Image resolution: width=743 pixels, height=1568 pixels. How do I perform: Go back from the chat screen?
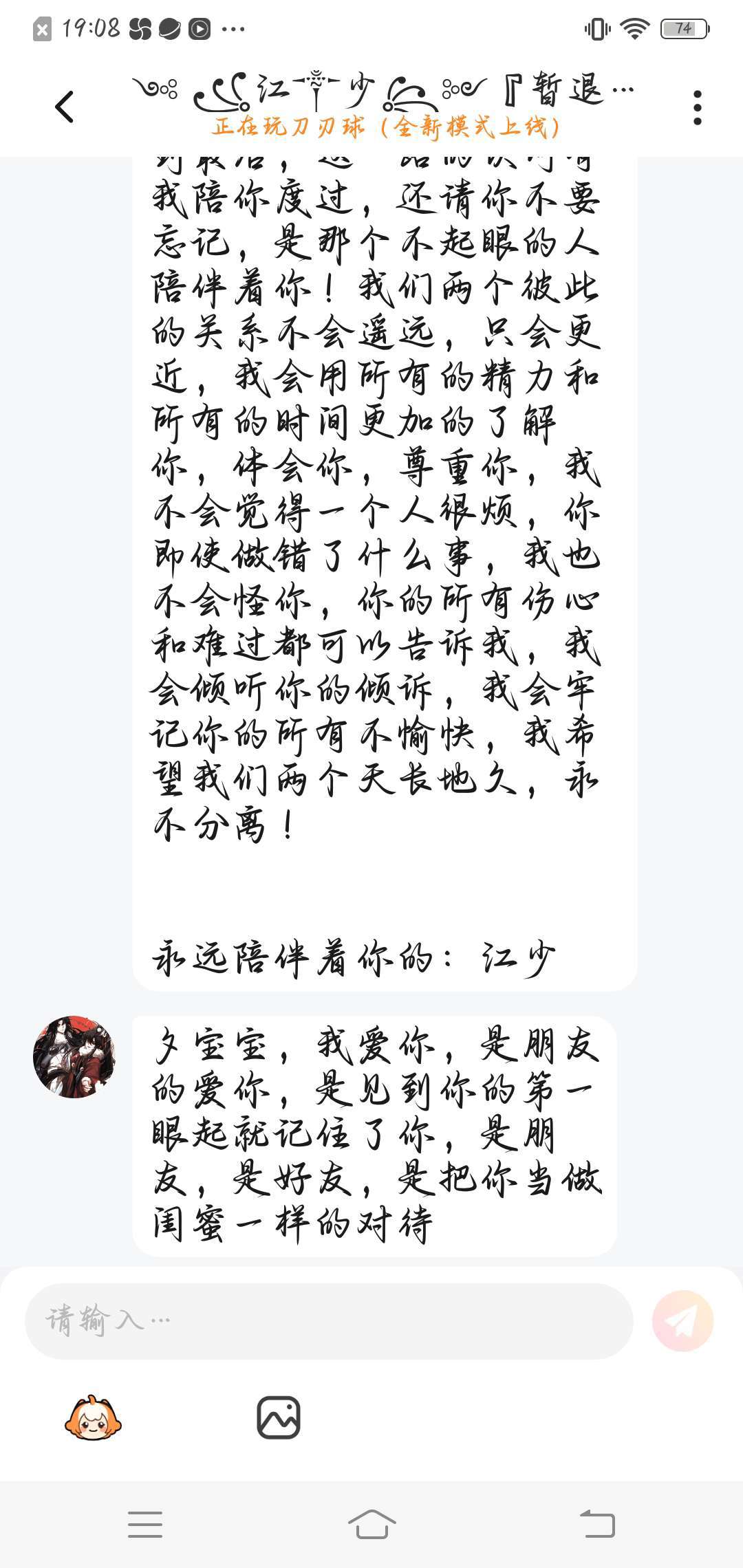click(65, 107)
